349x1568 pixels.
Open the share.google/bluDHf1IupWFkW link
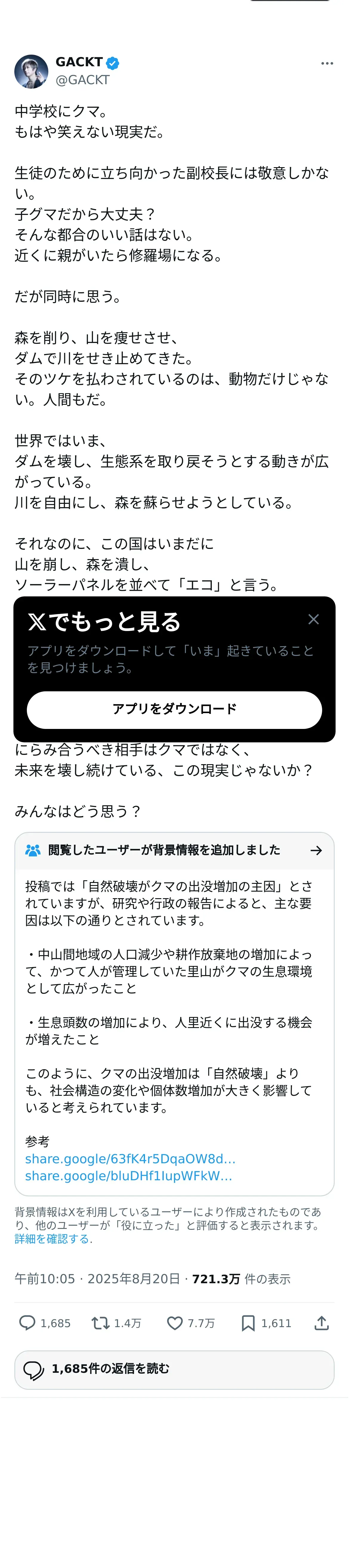coord(128,1175)
